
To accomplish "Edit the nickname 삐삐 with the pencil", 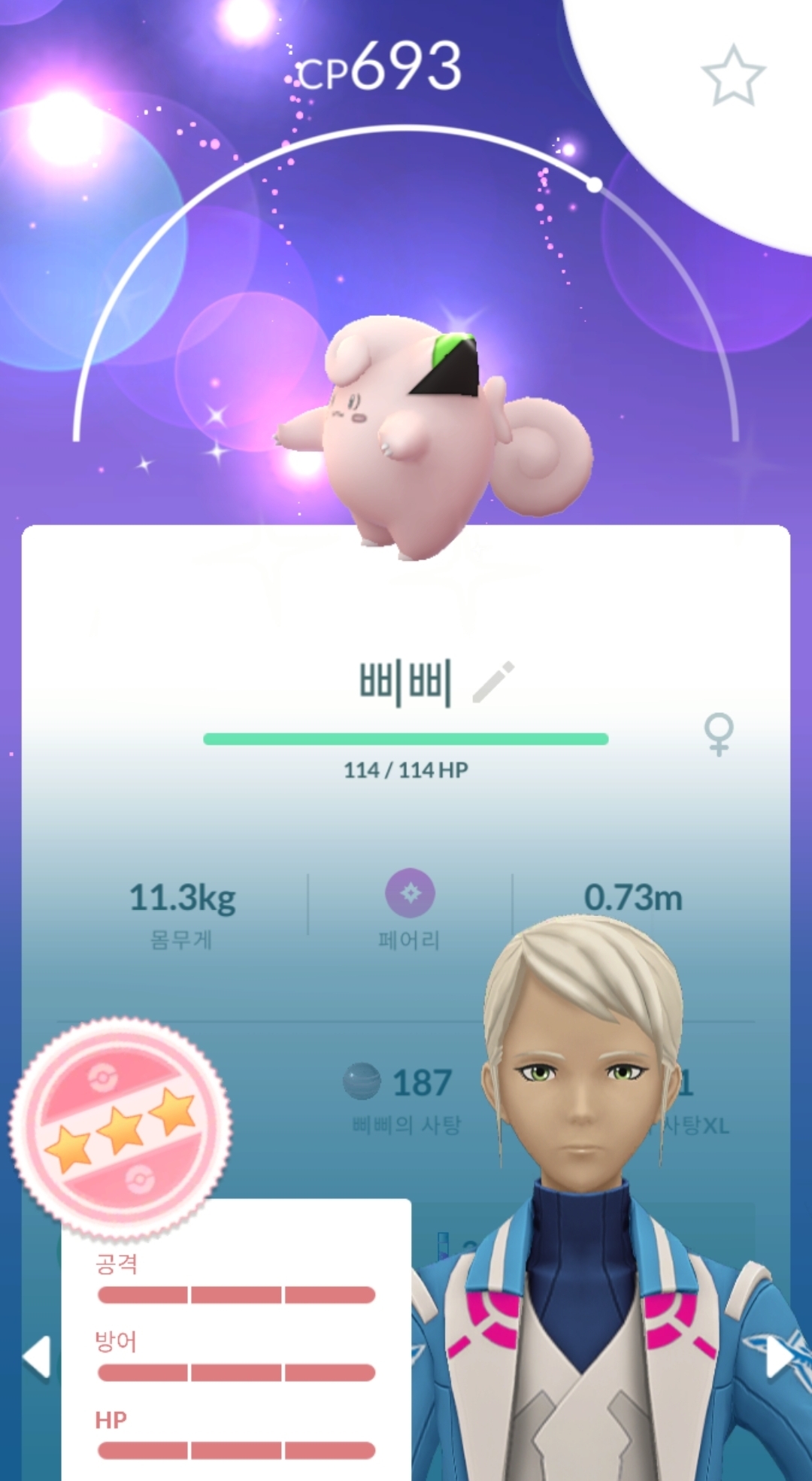I will tap(493, 681).
